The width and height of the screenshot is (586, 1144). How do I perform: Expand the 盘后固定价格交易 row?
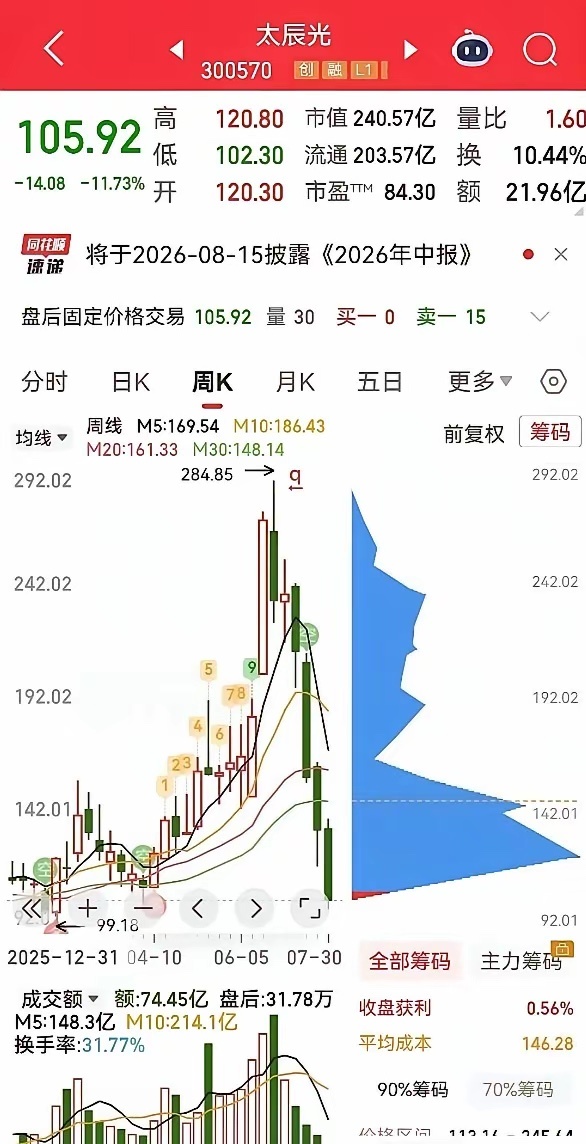click(540, 317)
